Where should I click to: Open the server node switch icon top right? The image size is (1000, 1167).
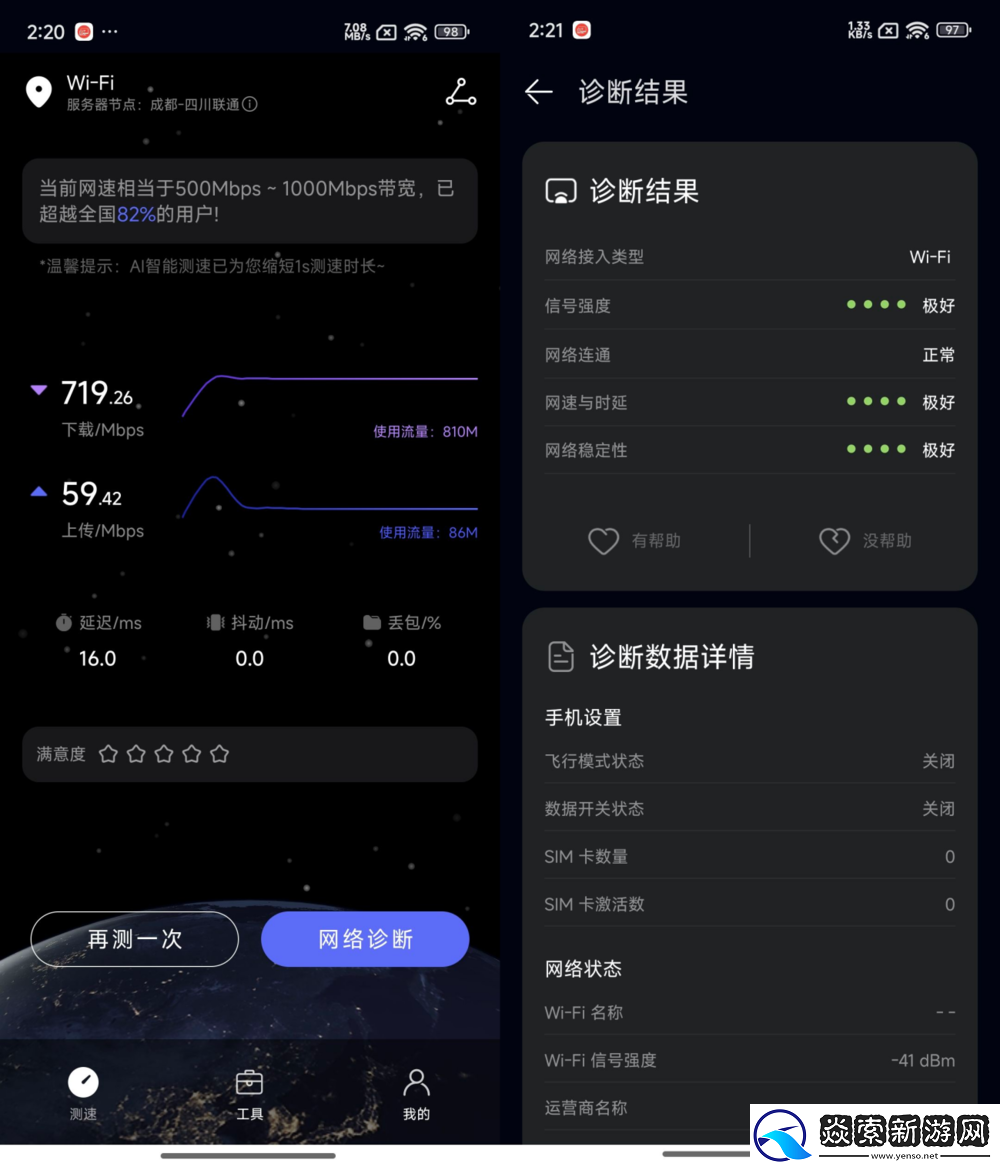point(460,92)
